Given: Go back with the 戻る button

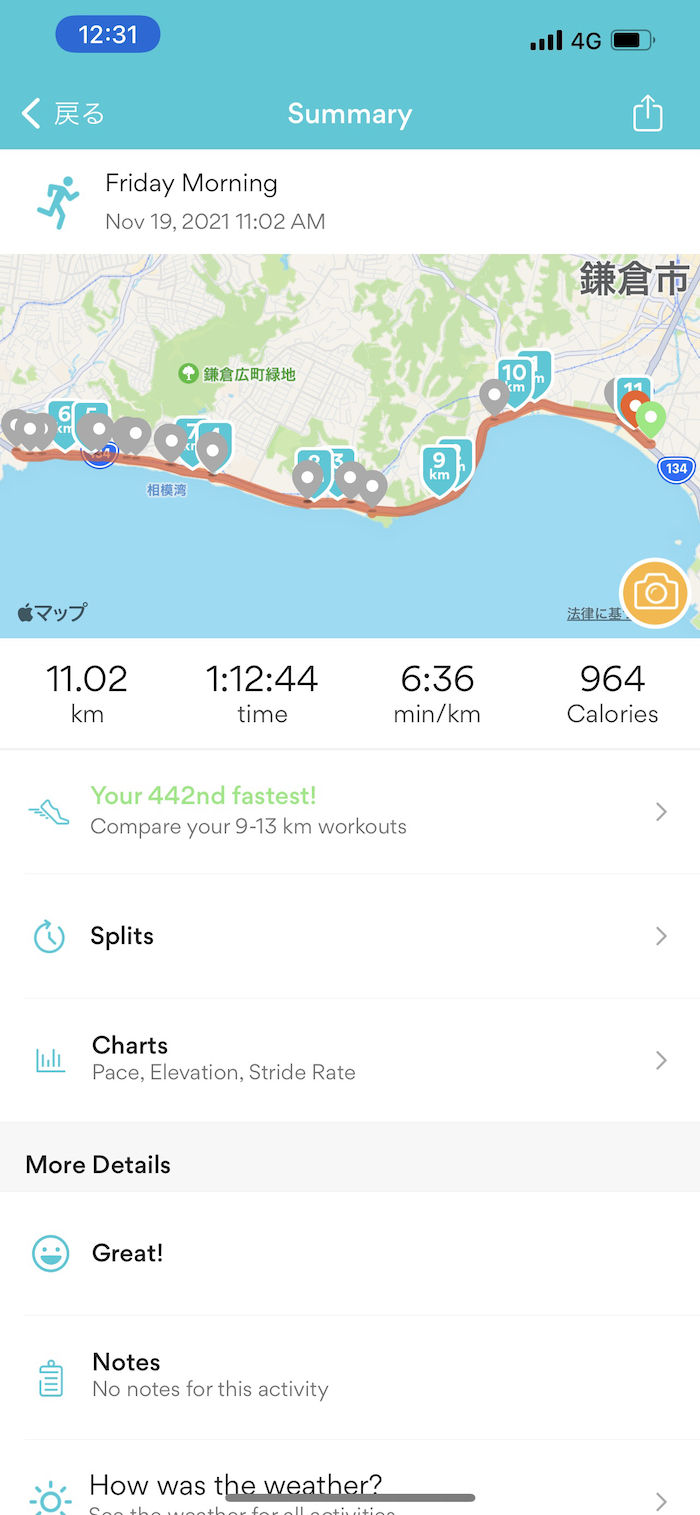Looking at the screenshot, I should click(x=62, y=114).
